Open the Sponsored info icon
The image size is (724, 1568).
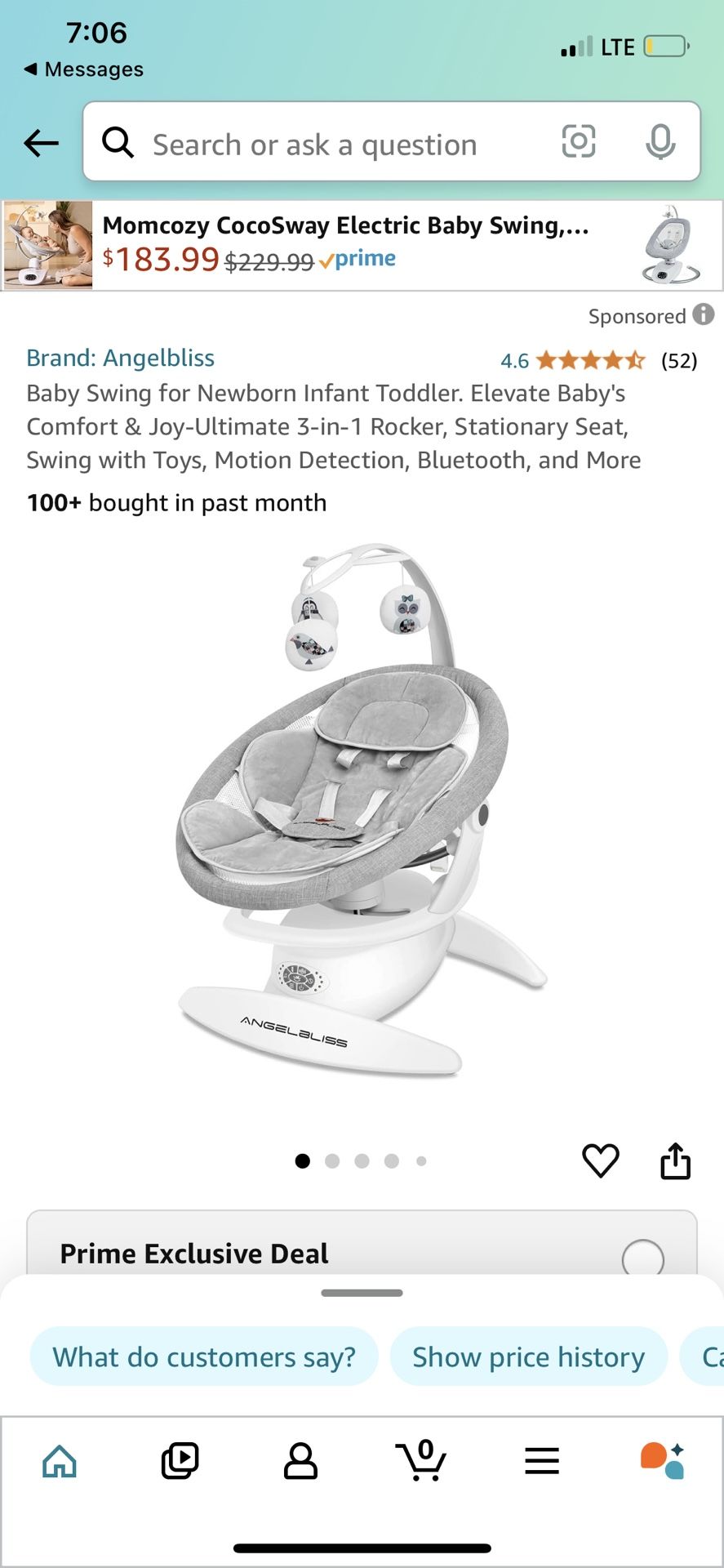point(704,314)
